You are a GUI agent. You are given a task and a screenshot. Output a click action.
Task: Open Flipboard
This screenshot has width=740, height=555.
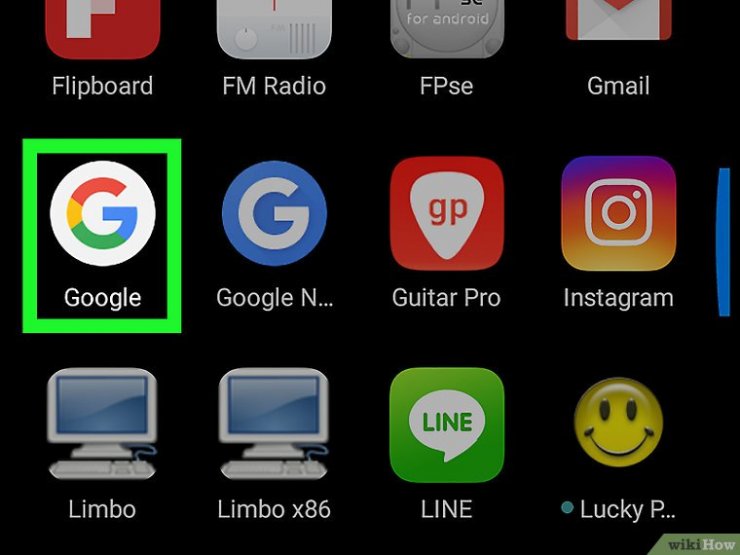(x=103, y=30)
